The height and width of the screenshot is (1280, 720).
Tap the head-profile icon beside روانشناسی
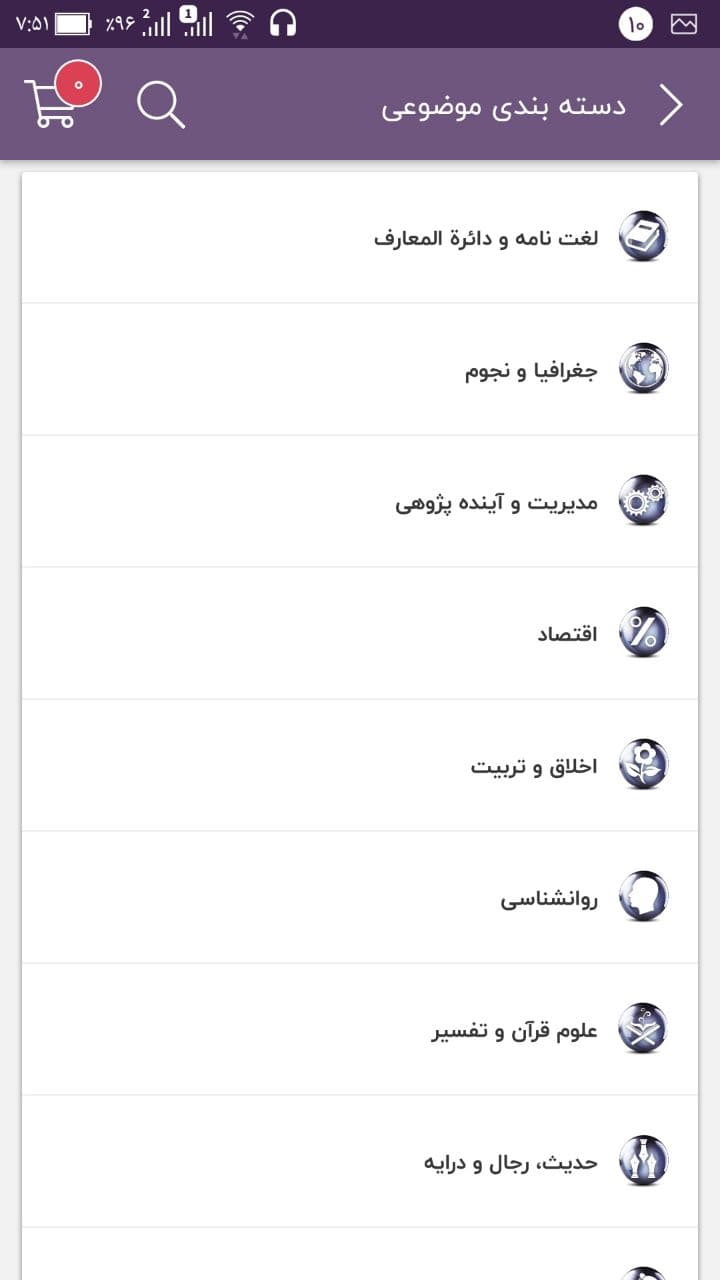point(644,897)
